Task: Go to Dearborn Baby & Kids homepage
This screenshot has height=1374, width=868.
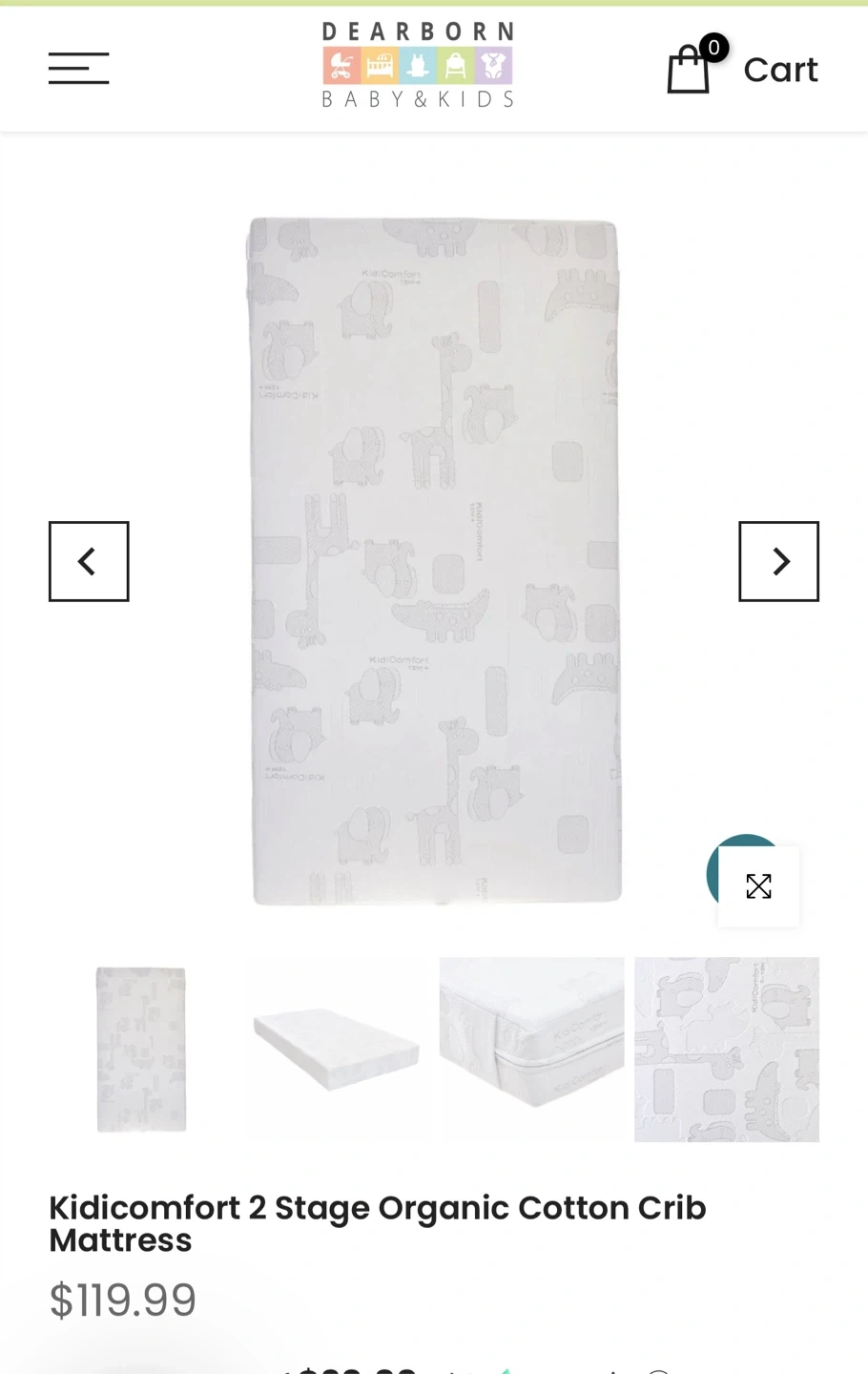Action: [x=418, y=66]
